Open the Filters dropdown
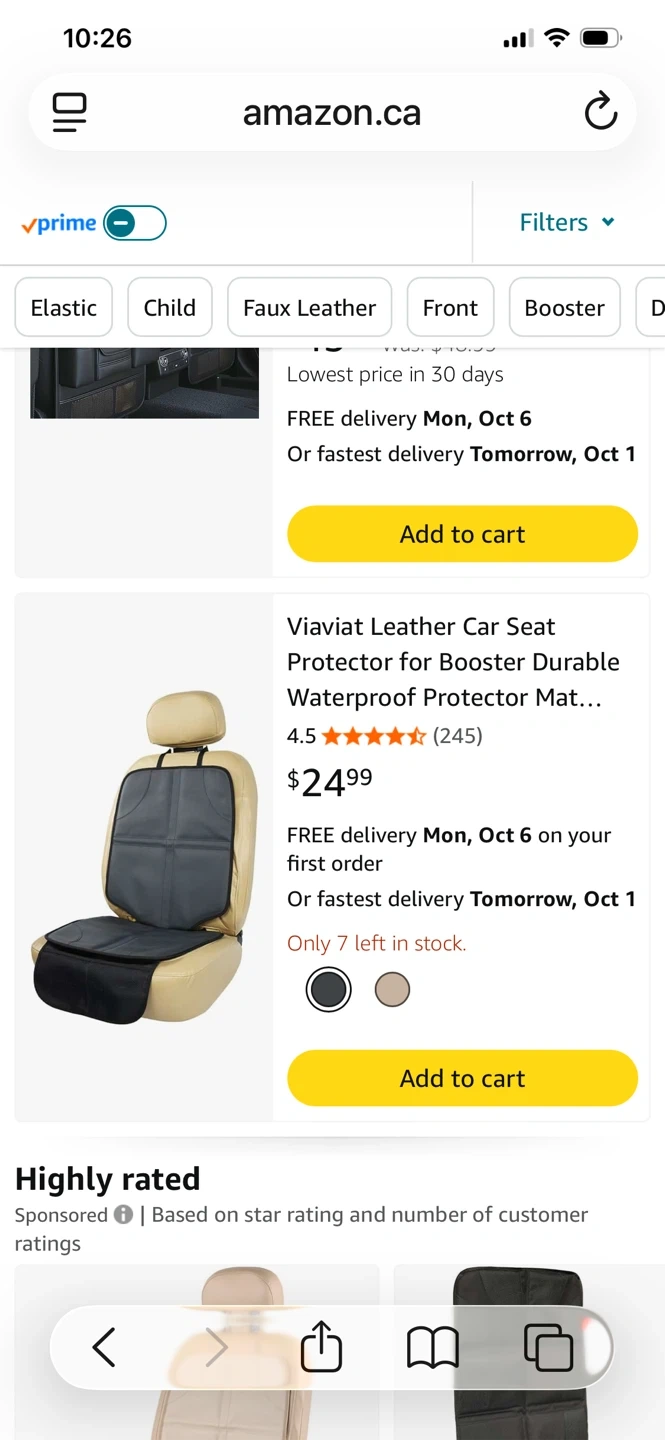The height and width of the screenshot is (1440, 665). pos(566,223)
